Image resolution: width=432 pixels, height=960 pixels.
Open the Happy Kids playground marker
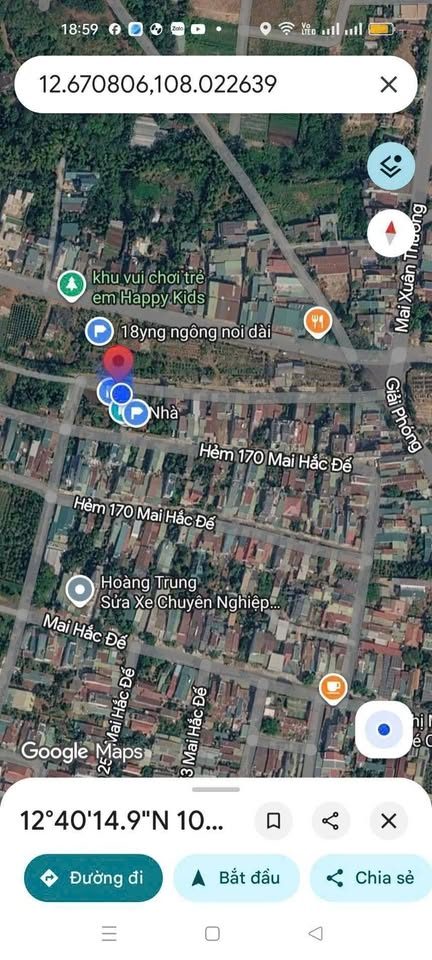point(72,285)
